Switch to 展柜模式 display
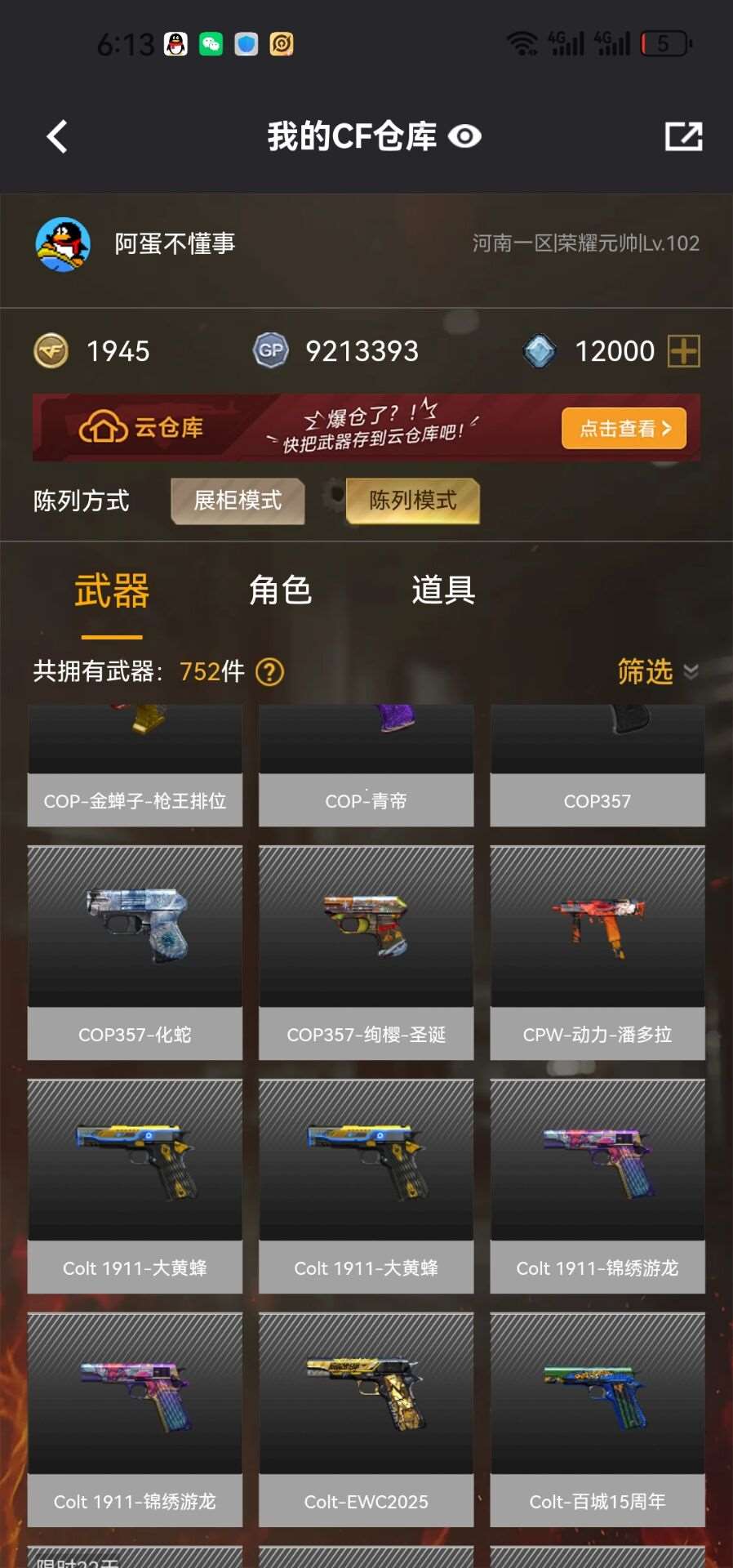The image size is (733, 1568). (x=238, y=501)
